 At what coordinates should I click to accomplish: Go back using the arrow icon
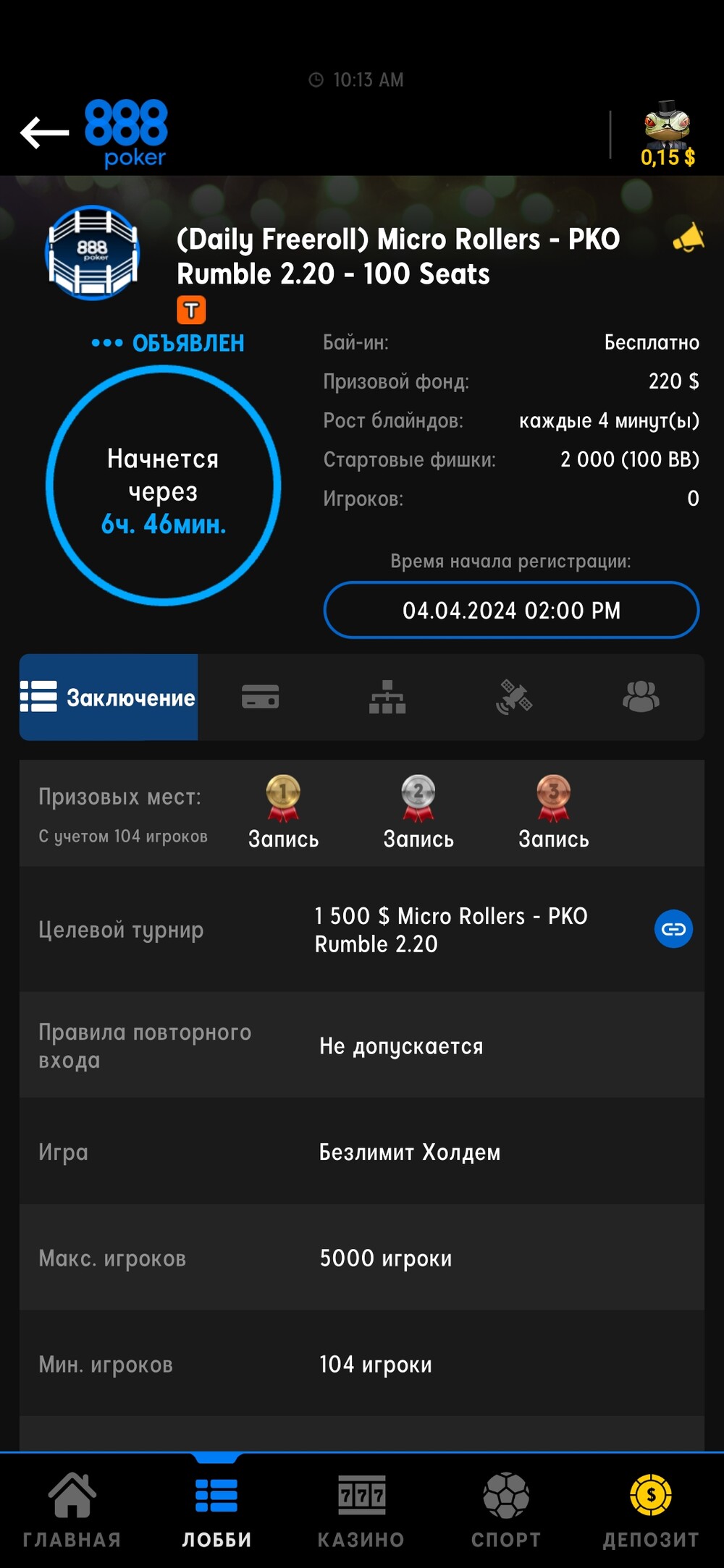point(44,132)
